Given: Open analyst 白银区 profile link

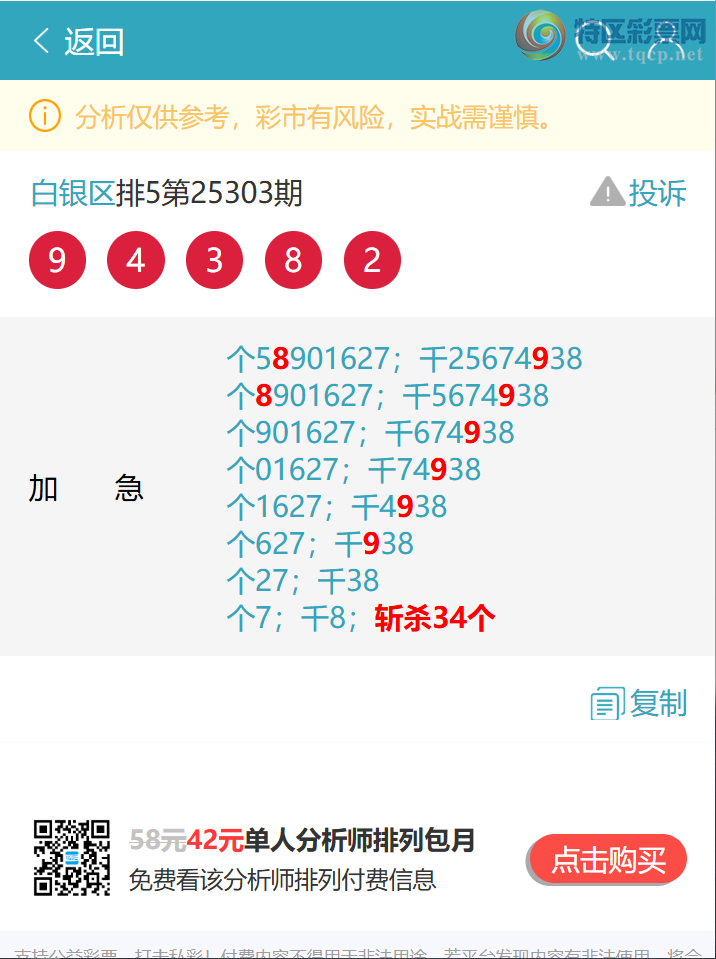Looking at the screenshot, I should click(x=73, y=193).
